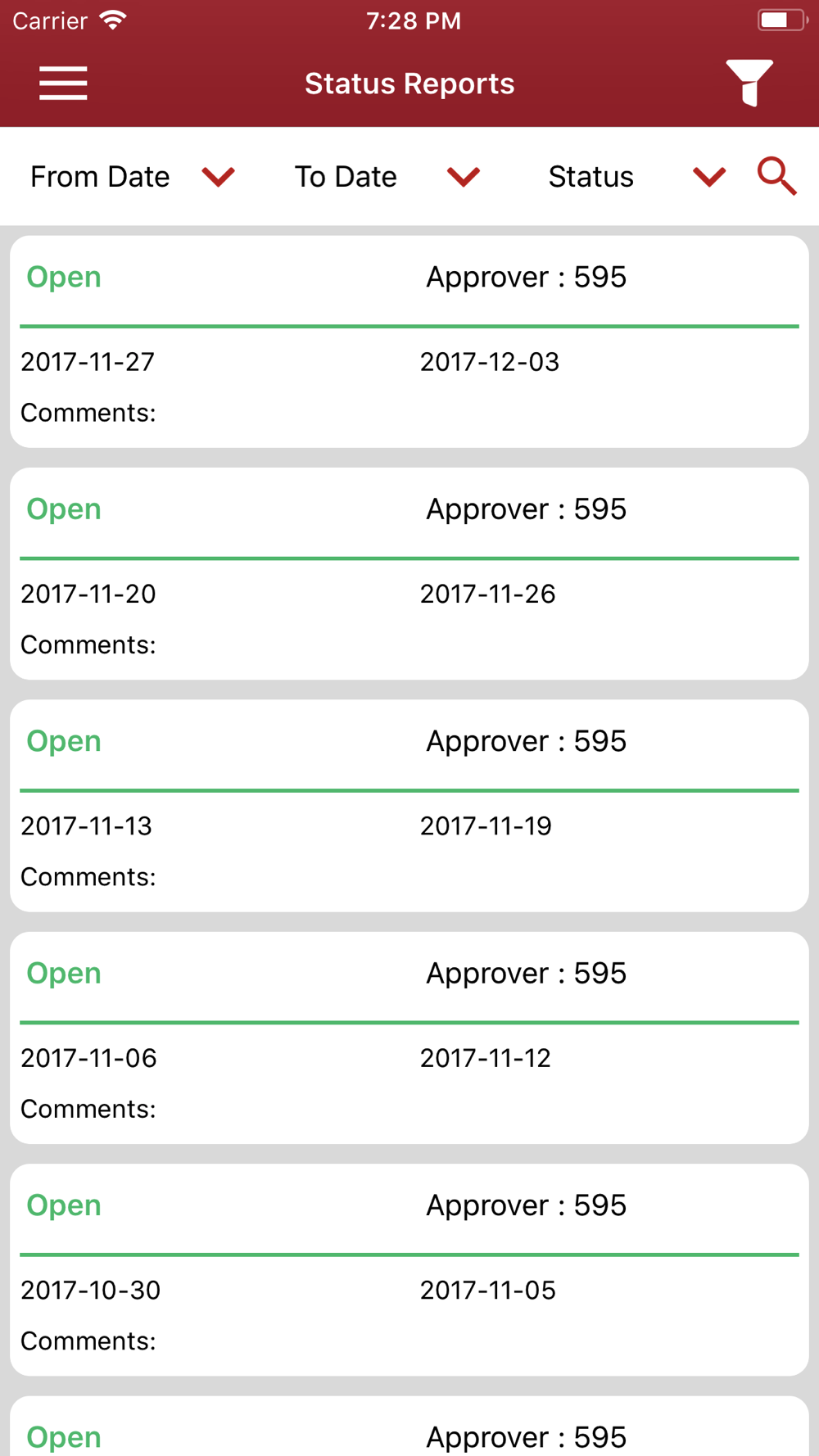The width and height of the screenshot is (819, 1456).
Task: Open the report starting 2017-11-27
Action: pyautogui.click(x=409, y=341)
